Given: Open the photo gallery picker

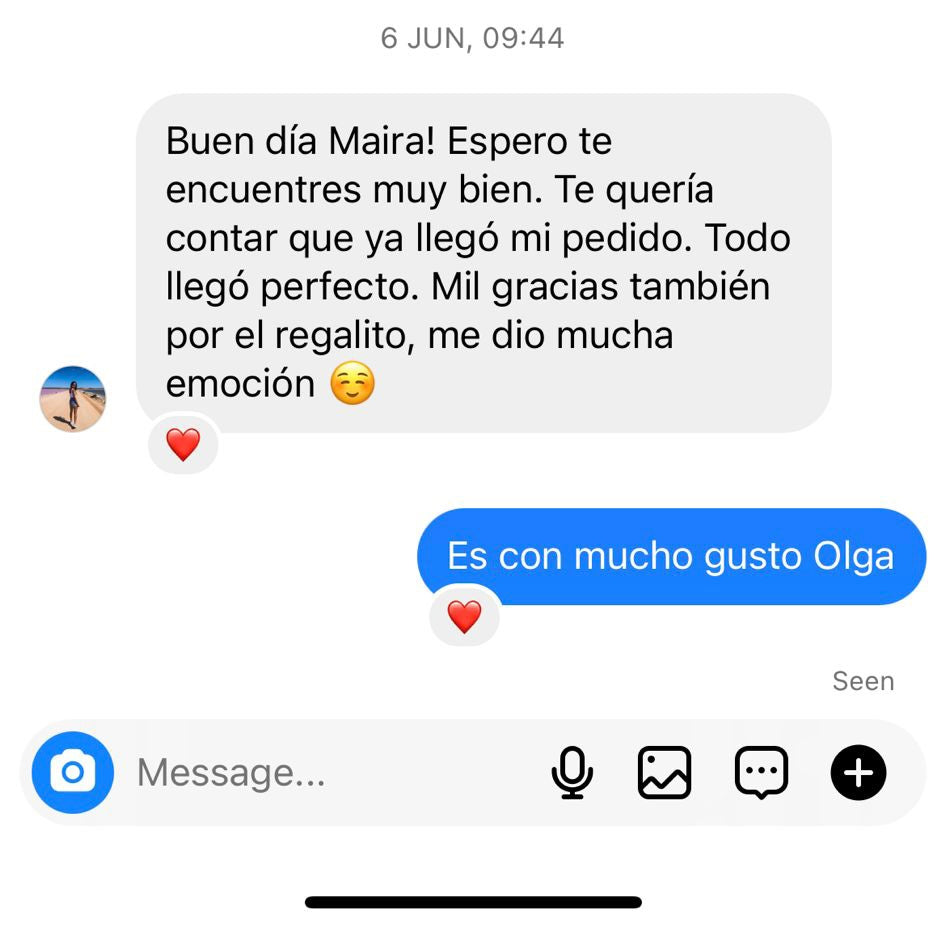Looking at the screenshot, I should click(x=664, y=772).
